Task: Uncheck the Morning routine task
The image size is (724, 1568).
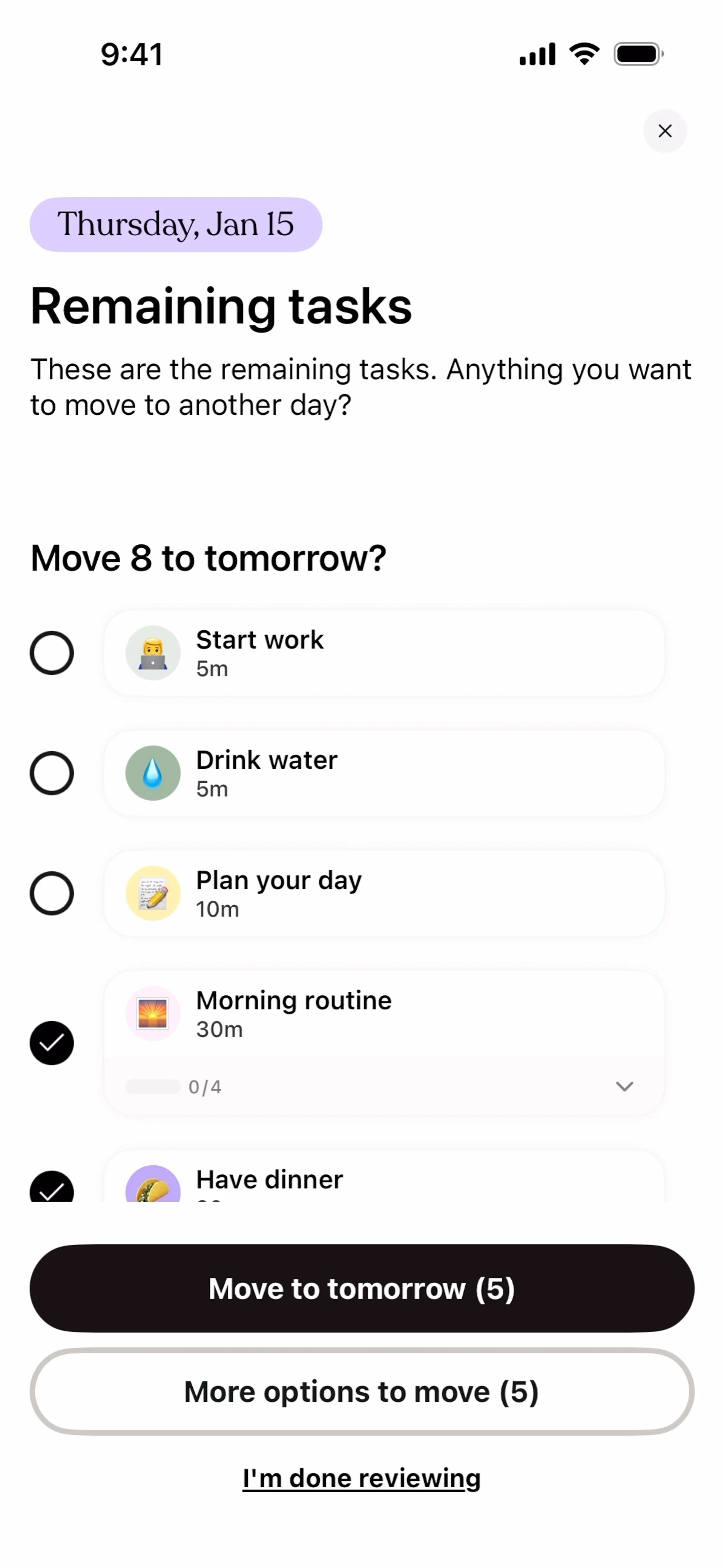Action: pos(52,1043)
